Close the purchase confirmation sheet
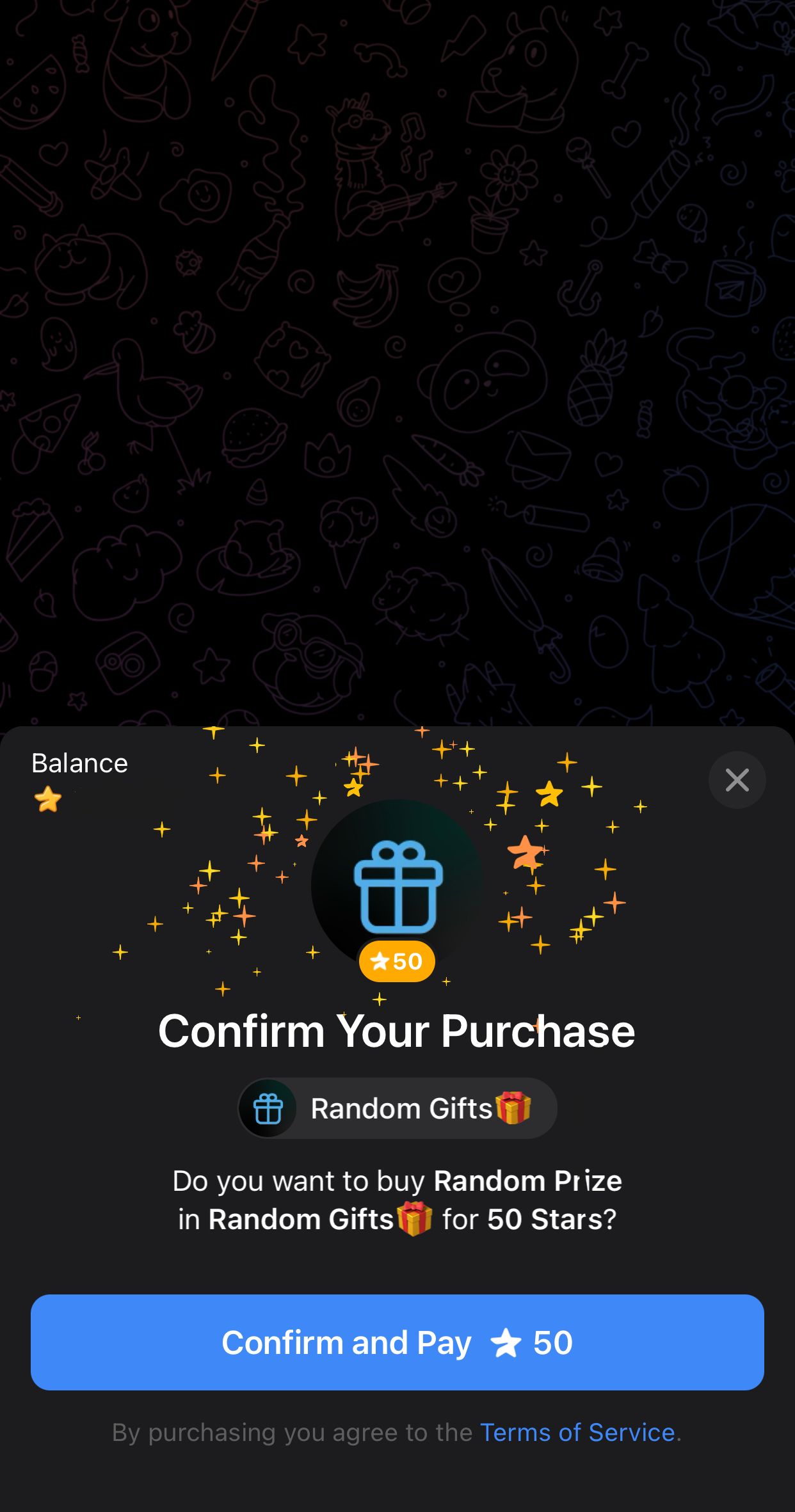The height and width of the screenshot is (1512, 795). [737, 780]
